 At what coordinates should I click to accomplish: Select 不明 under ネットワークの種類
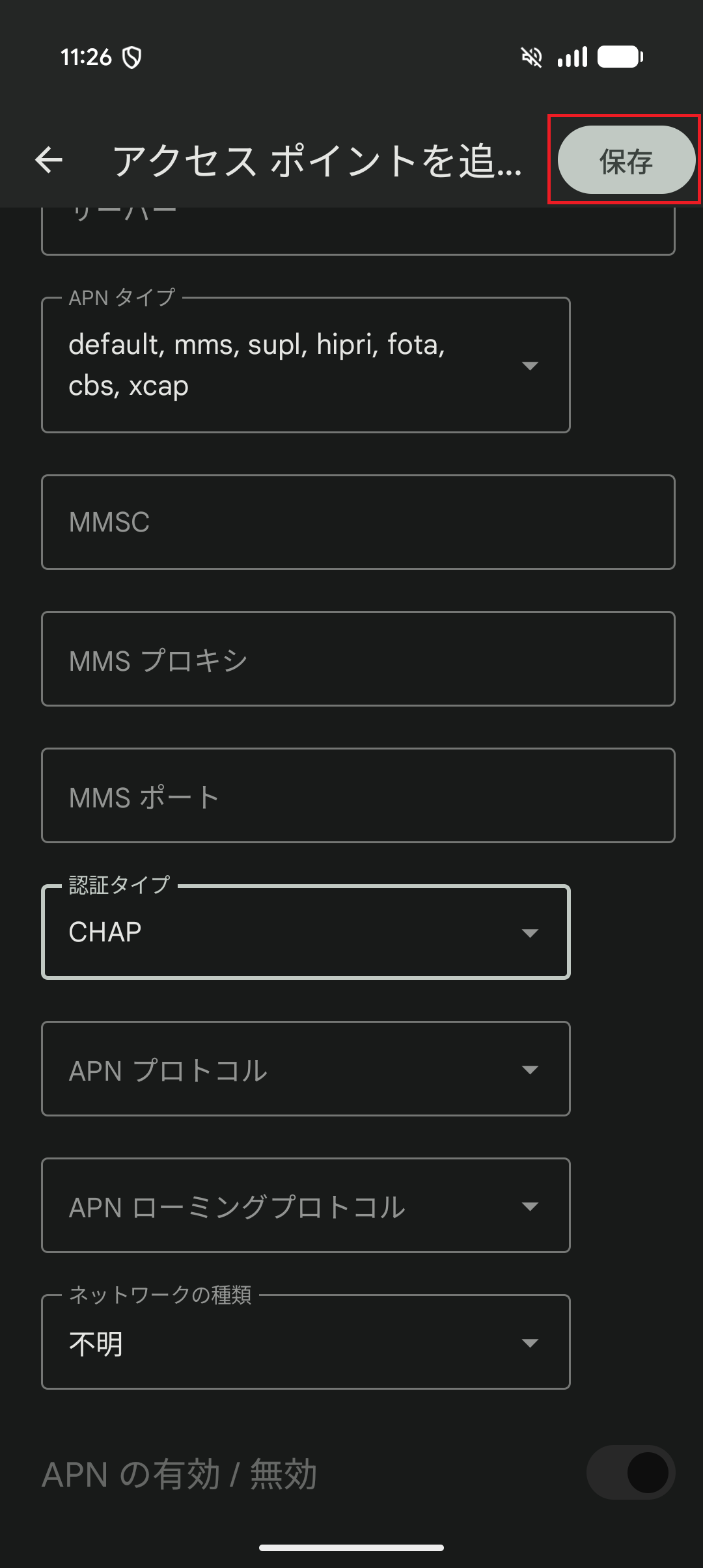point(305,1343)
